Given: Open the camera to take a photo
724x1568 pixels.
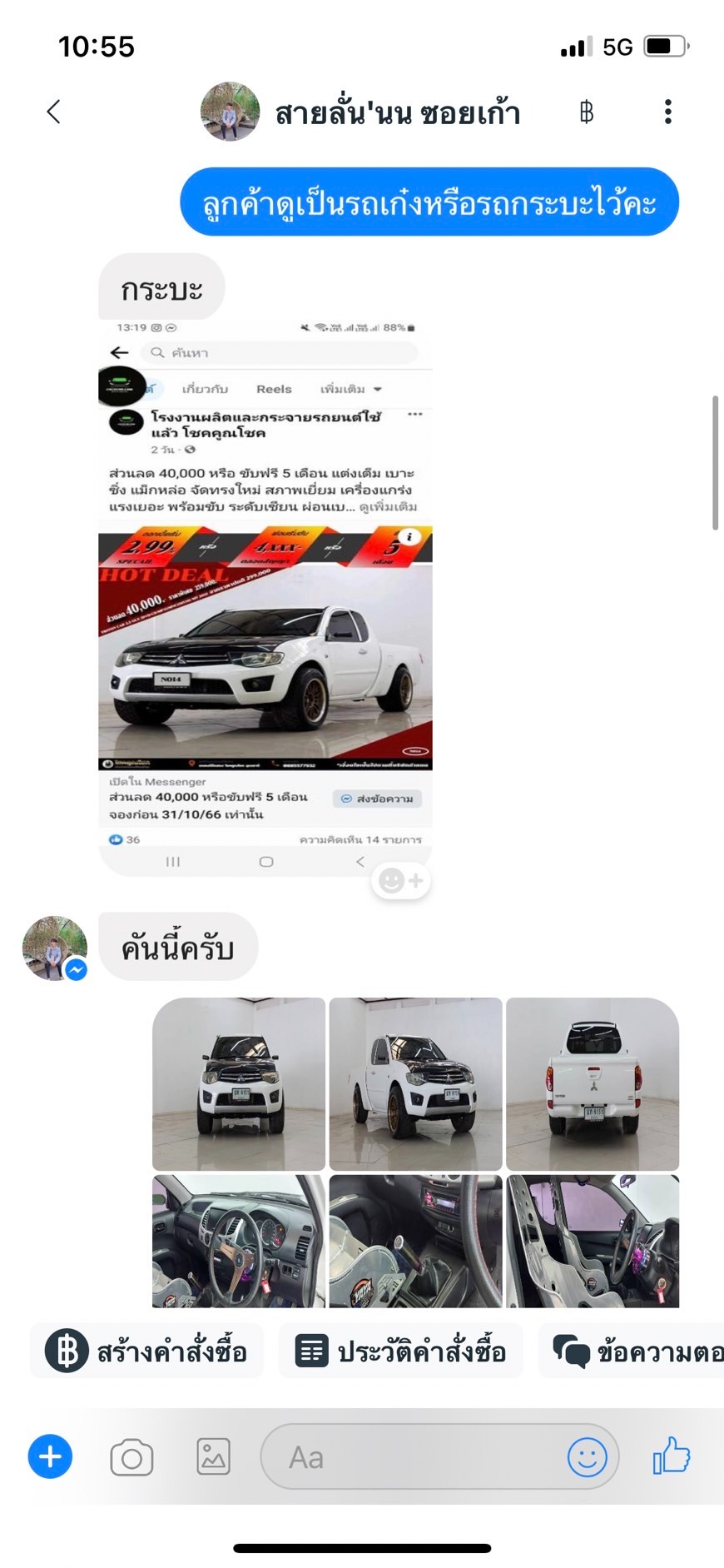Looking at the screenshot, I should point(131,1457).
